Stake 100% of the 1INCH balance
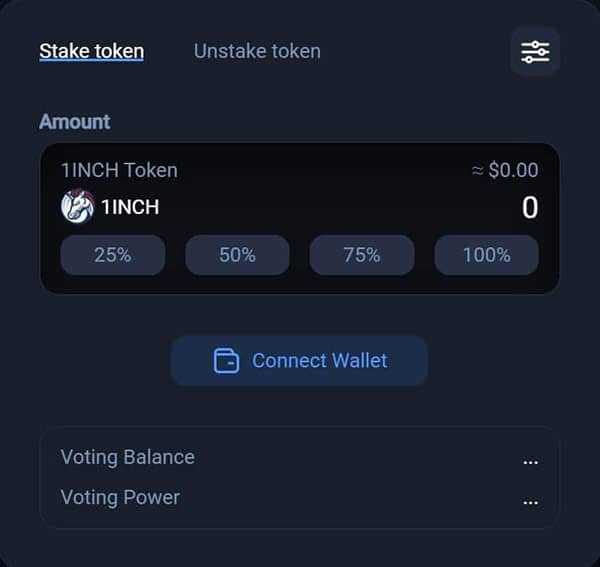Screen dimensions: 600x567 tap(486, 255)
